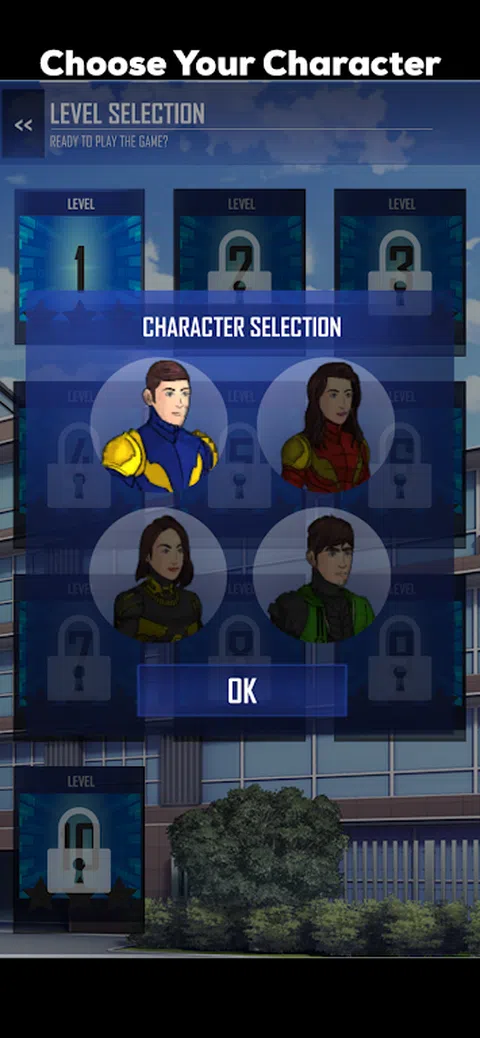Confirm character selection with OK

(242, 690)
